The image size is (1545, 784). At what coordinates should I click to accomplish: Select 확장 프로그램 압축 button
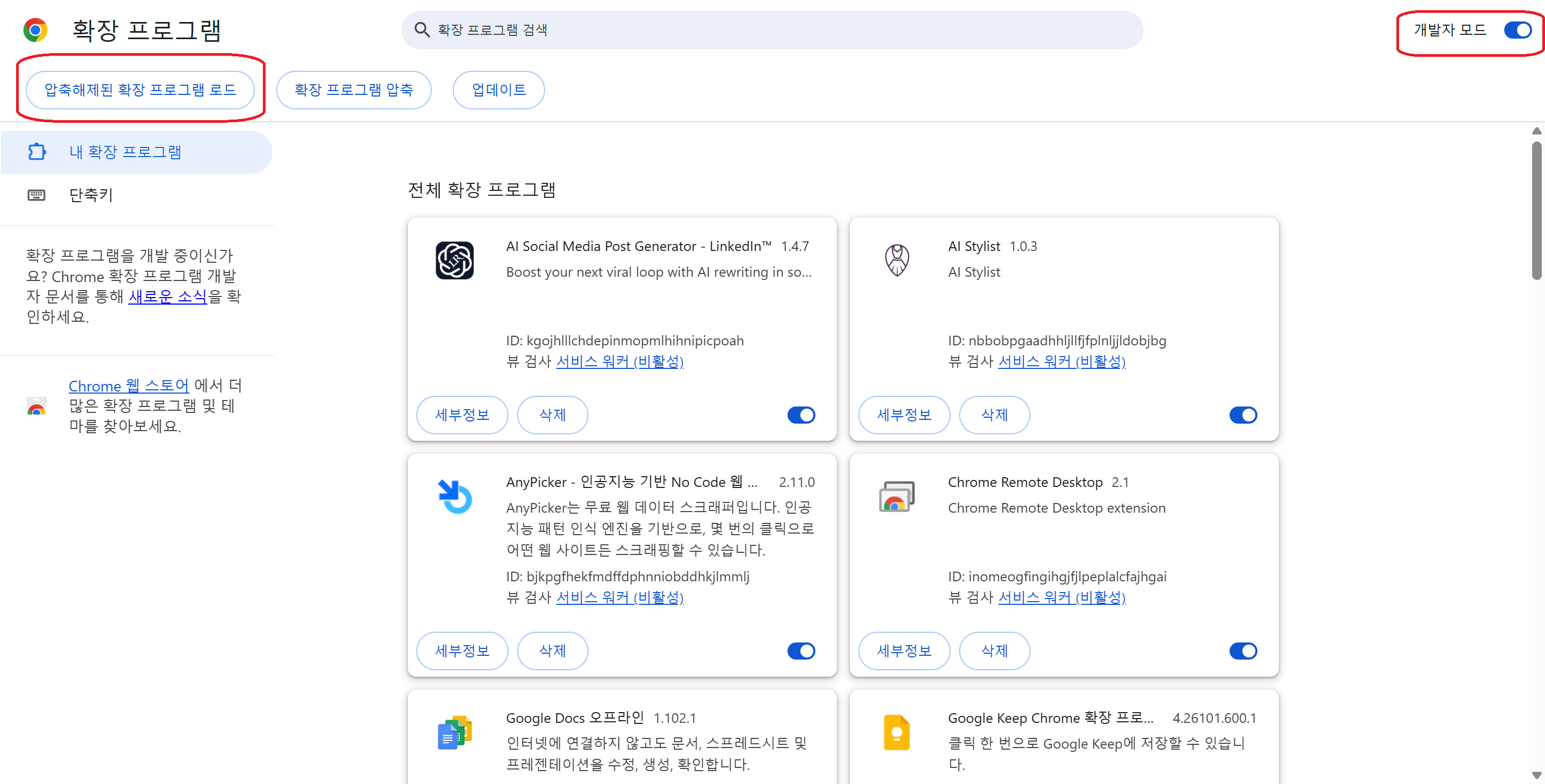(354, 90)
